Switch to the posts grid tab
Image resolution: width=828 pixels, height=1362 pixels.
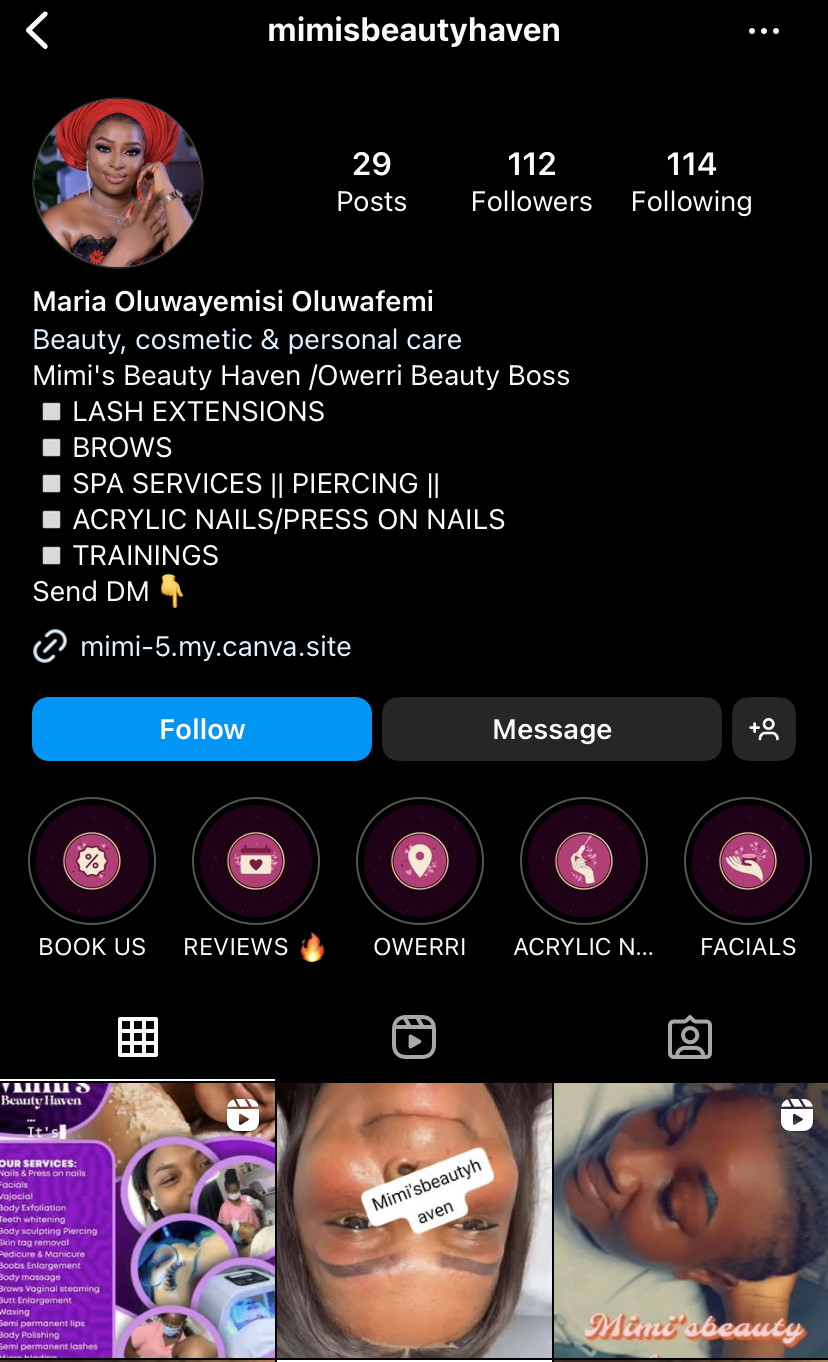pyautogui.click(x=138, y=1037)
